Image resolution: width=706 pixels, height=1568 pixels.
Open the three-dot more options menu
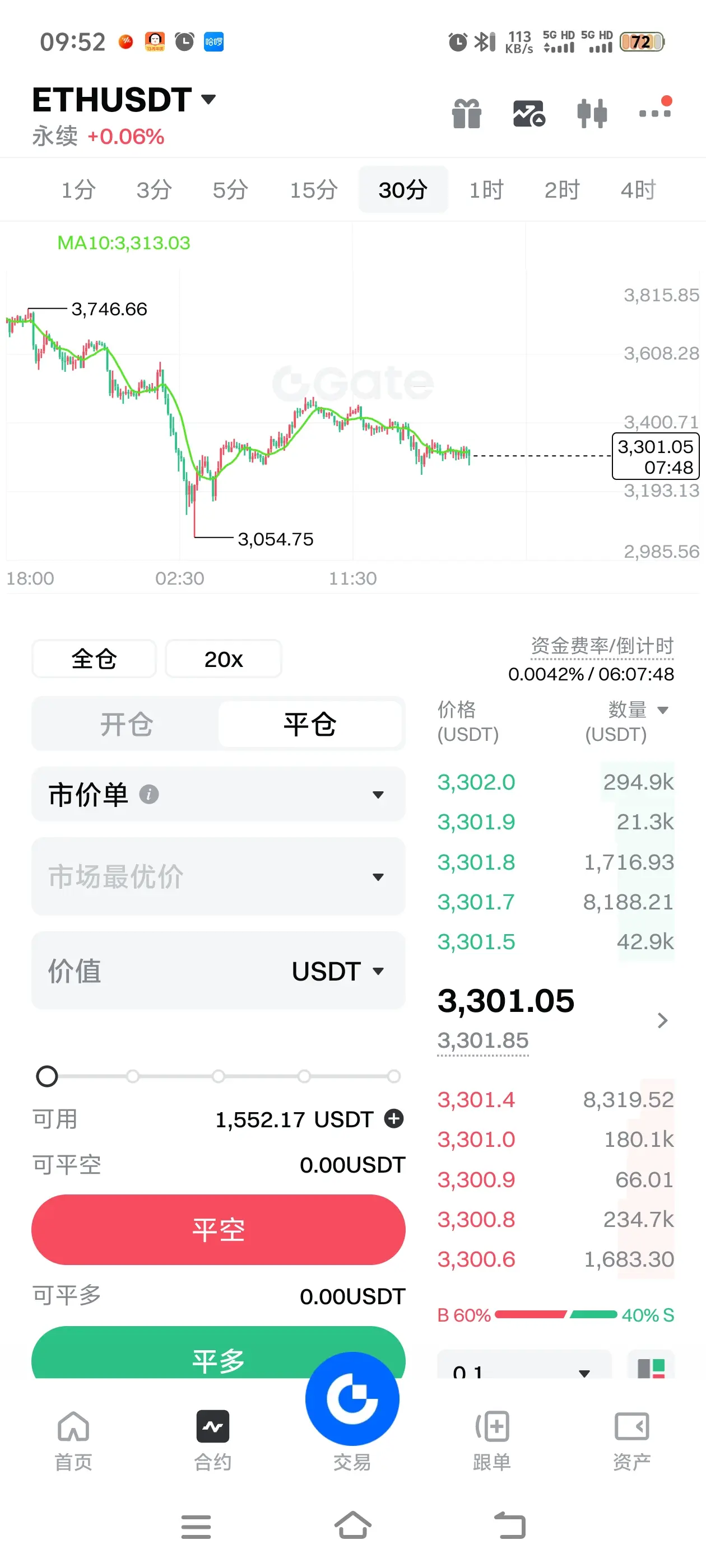click(655, 113)
